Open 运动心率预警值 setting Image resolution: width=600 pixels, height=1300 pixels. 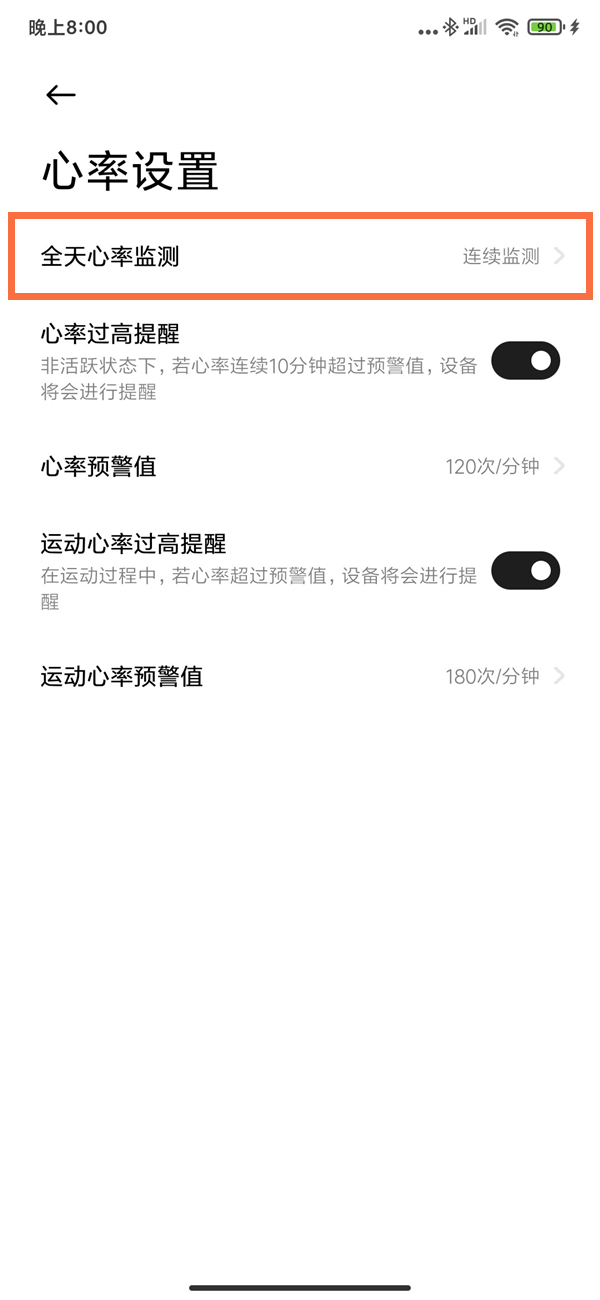300,676
